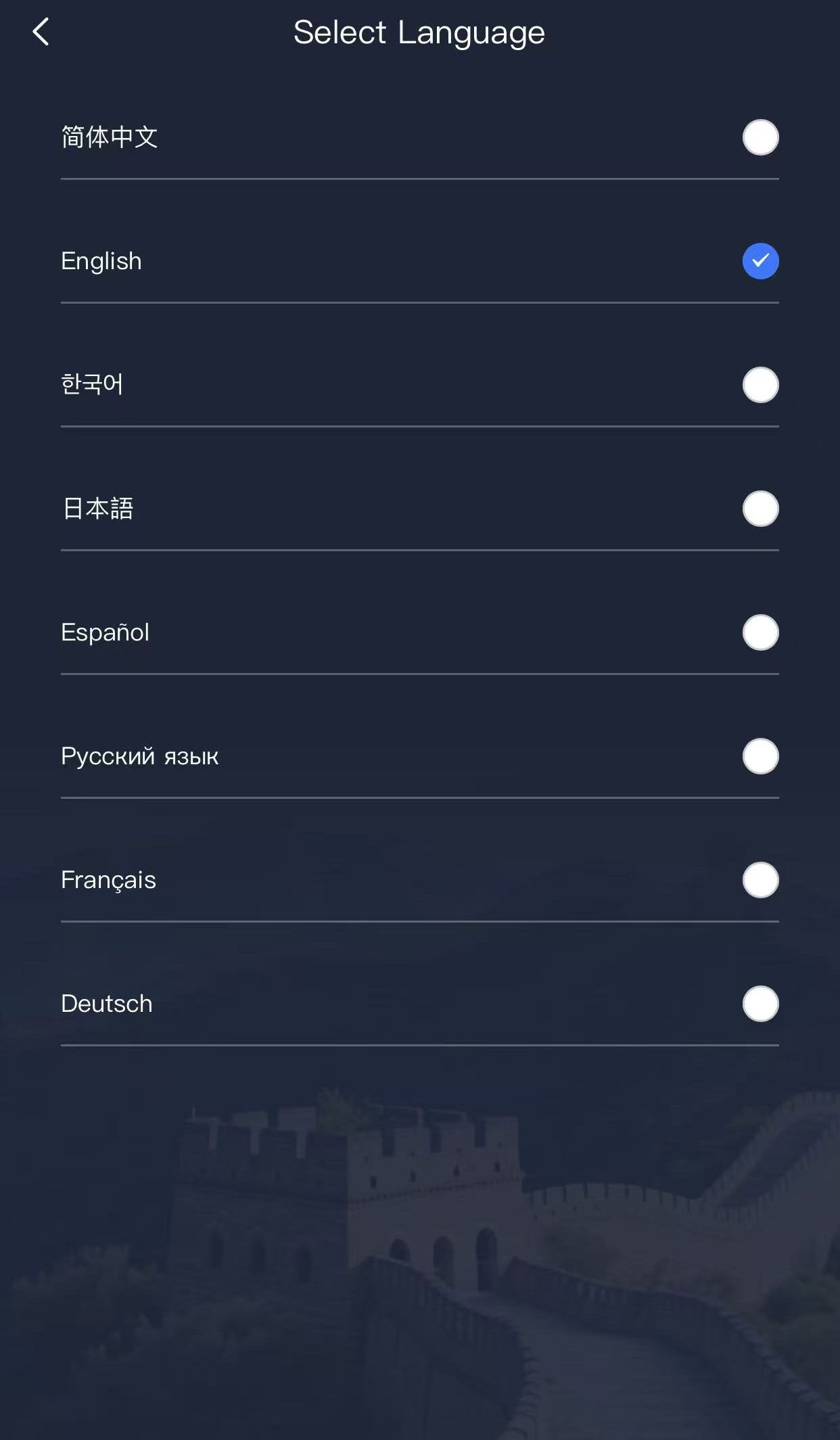Click the 日本語 language label
This screenshot has height=1440, width=840.
99,509
